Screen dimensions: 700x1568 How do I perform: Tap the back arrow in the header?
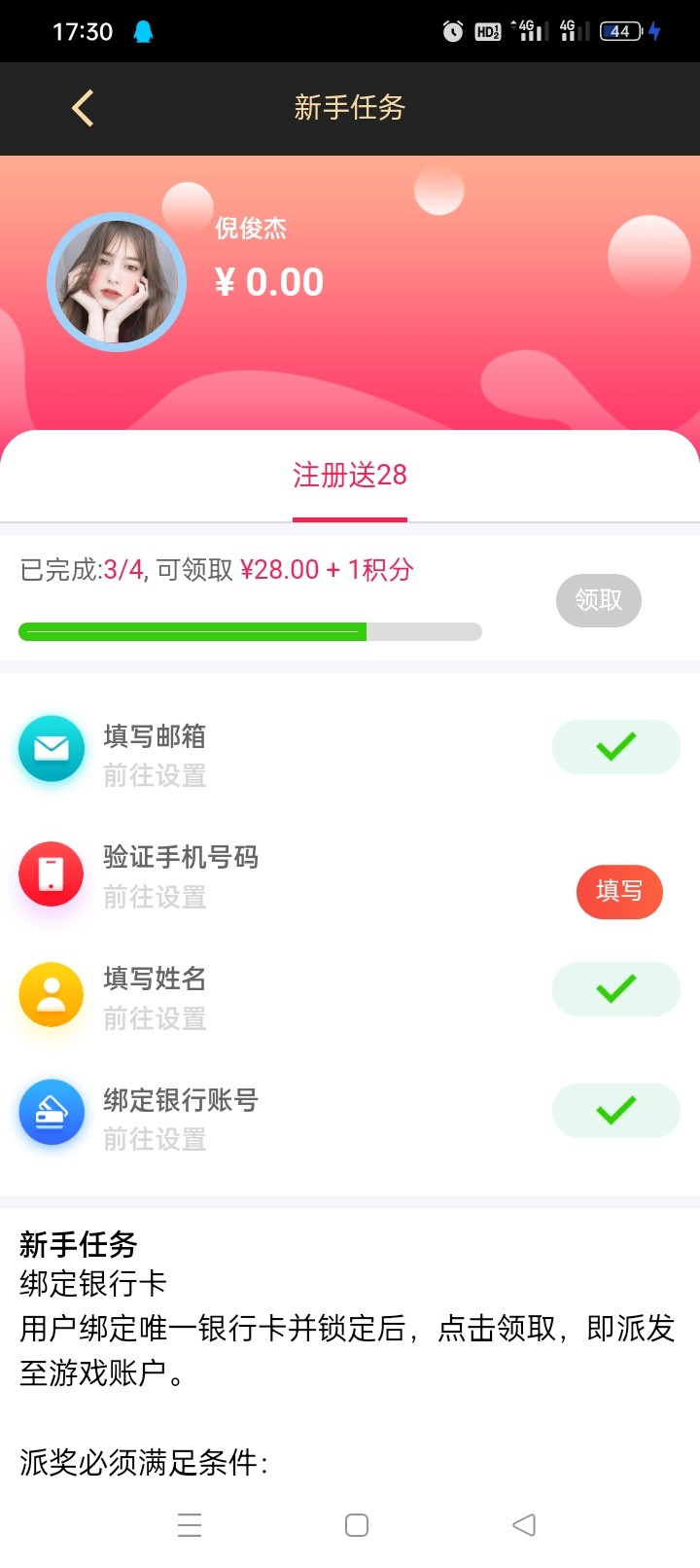[83, 107]
